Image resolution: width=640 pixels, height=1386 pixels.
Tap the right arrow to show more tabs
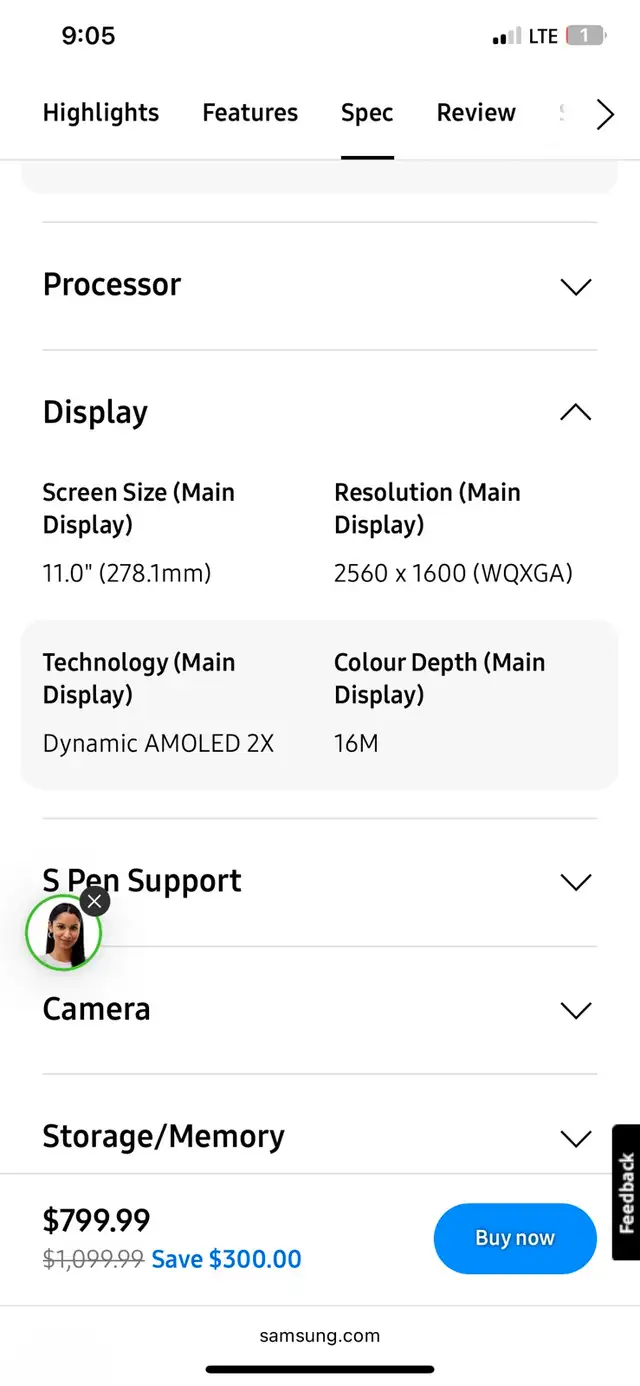click(x=605, y=114)
